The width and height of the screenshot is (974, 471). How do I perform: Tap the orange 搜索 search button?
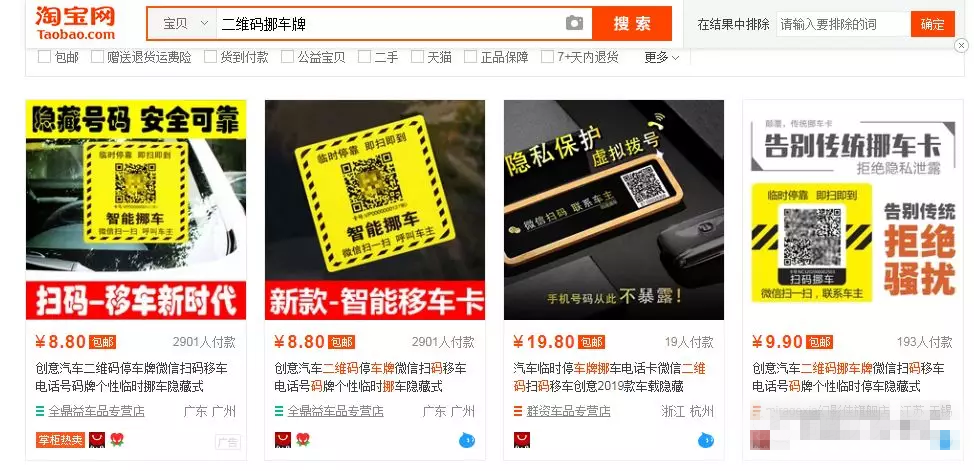tap(632, 23)
